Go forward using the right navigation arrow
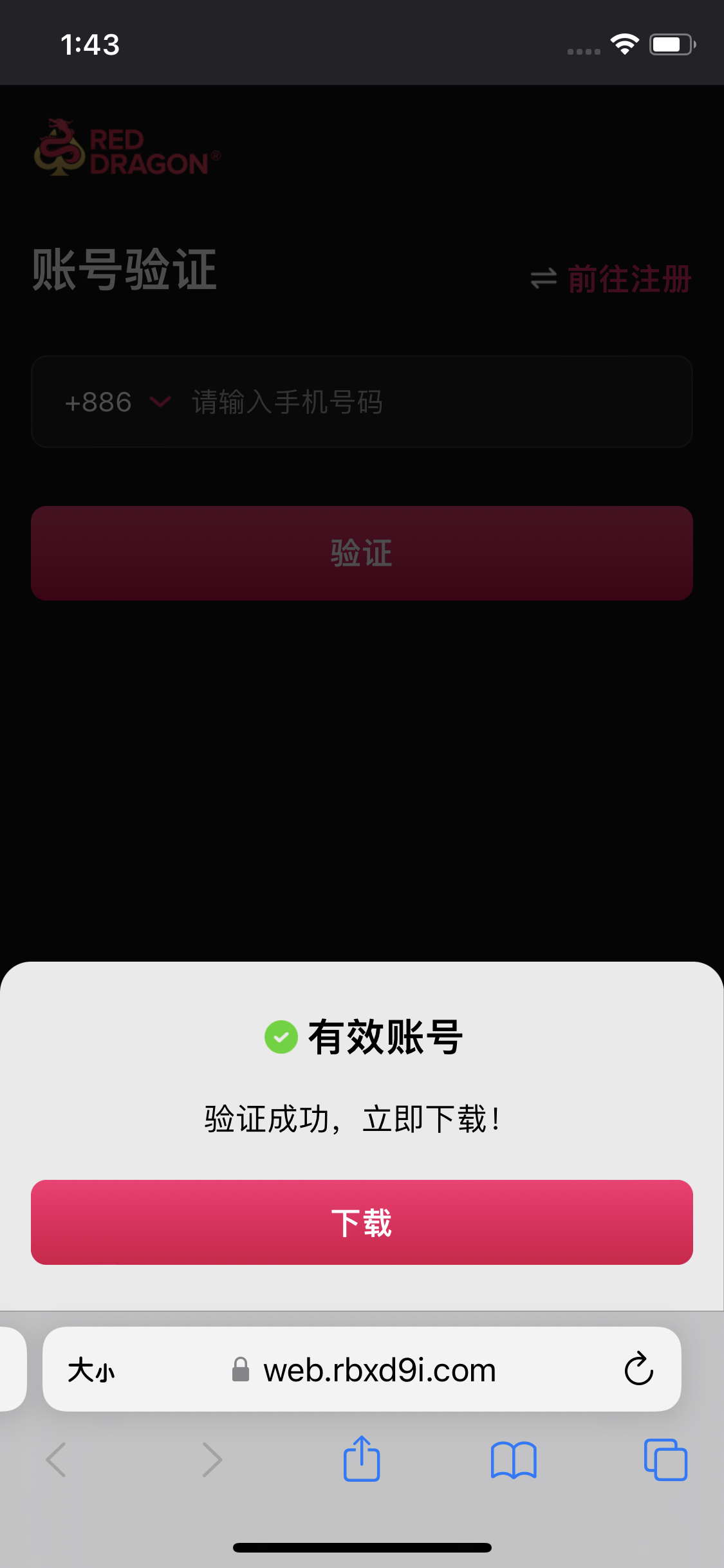The width and height of the screenshot is (724, 1568). tap(211, 1460)
